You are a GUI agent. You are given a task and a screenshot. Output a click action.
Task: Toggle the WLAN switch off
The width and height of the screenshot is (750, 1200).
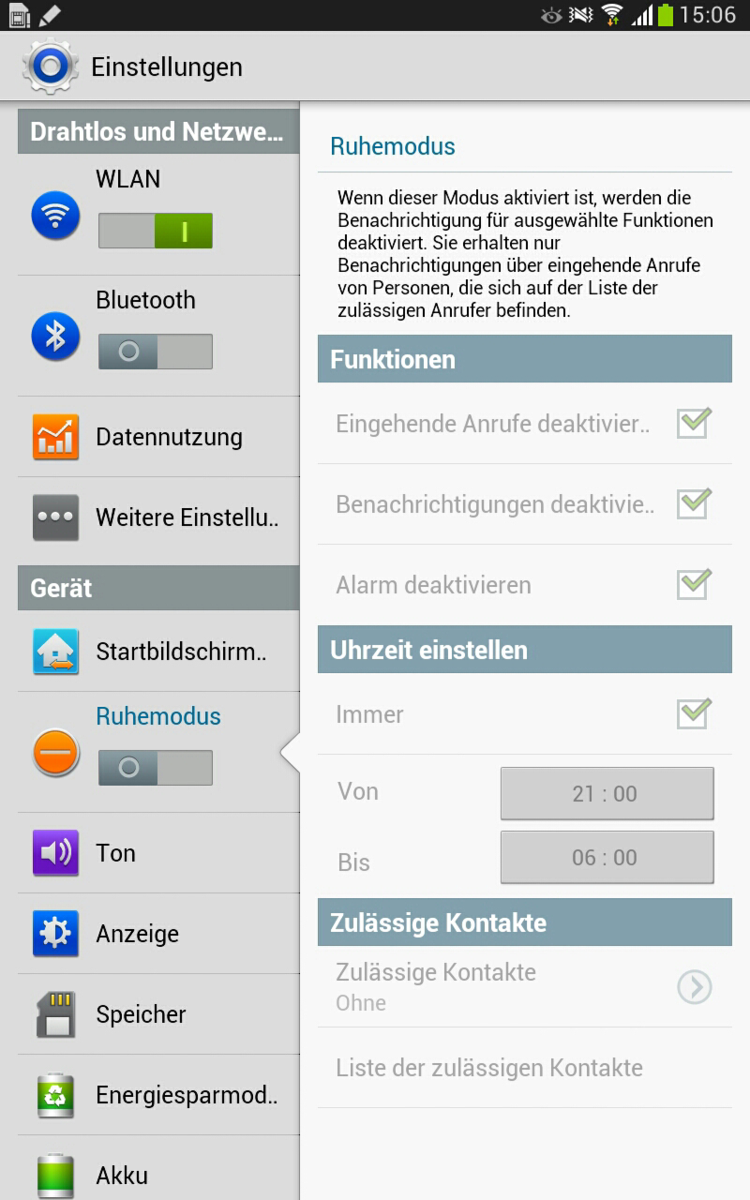(155, 230)
